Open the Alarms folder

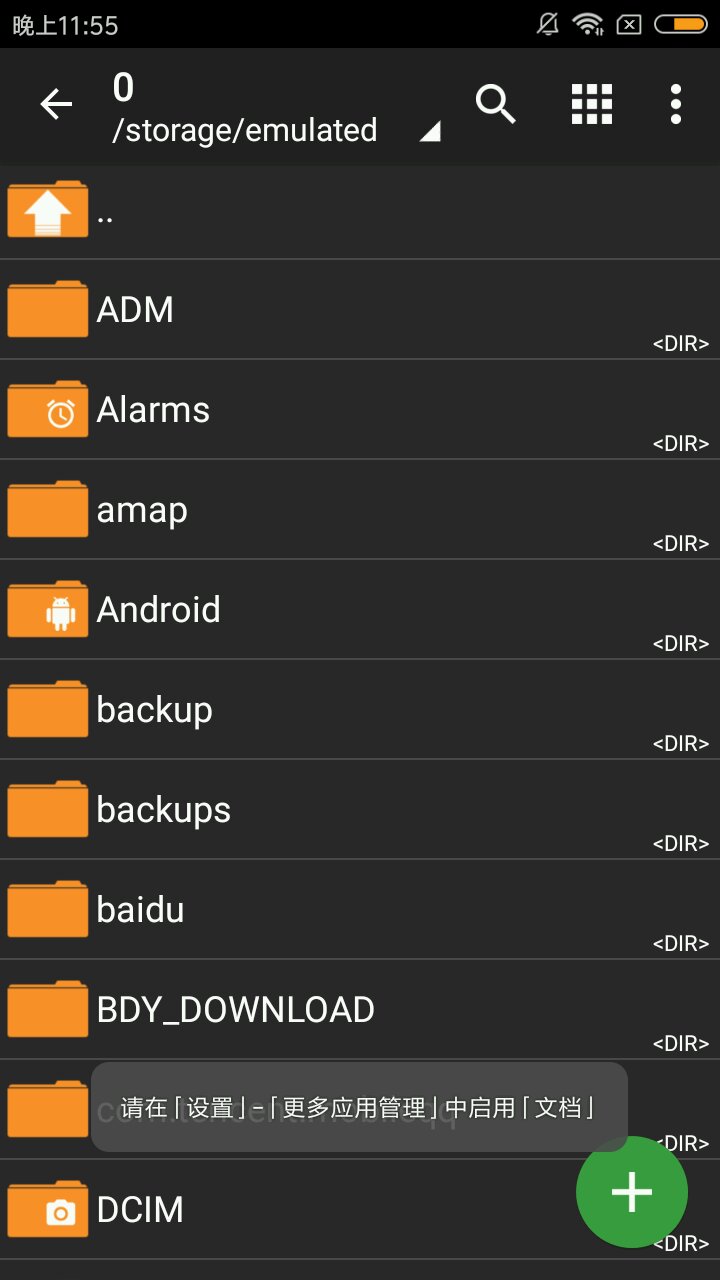360,410
